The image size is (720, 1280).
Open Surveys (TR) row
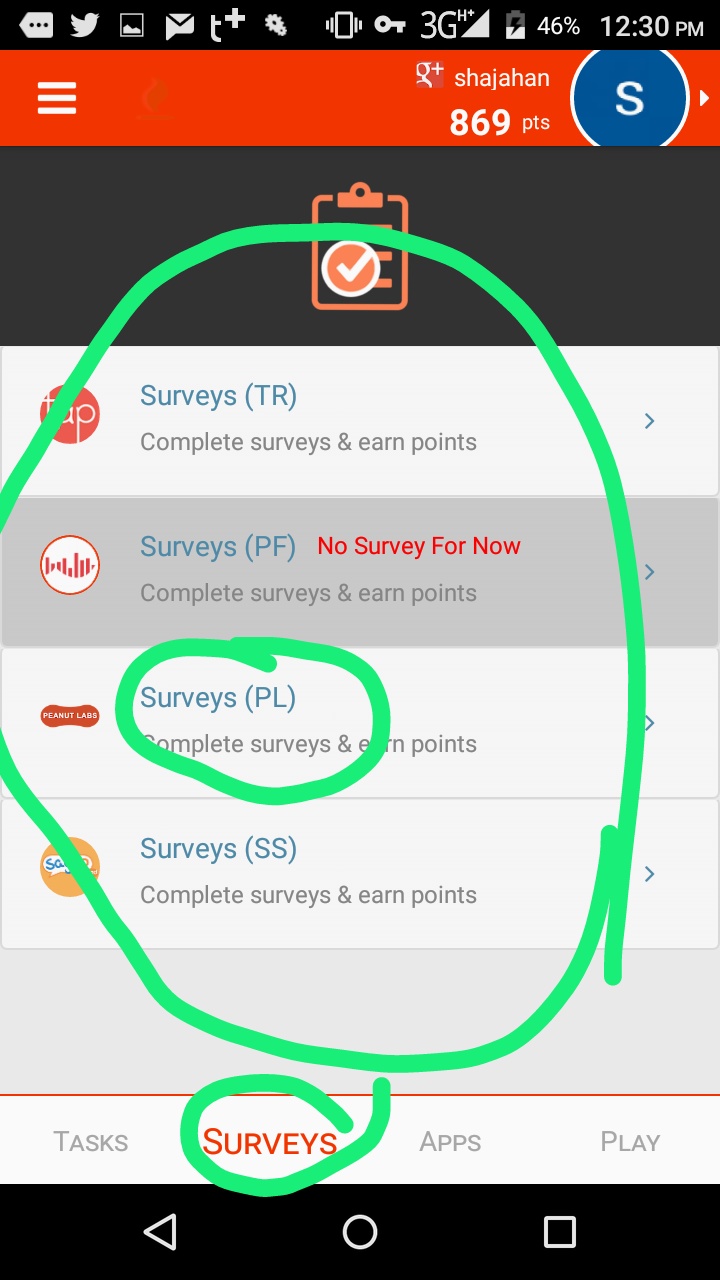tap(360, 420)
